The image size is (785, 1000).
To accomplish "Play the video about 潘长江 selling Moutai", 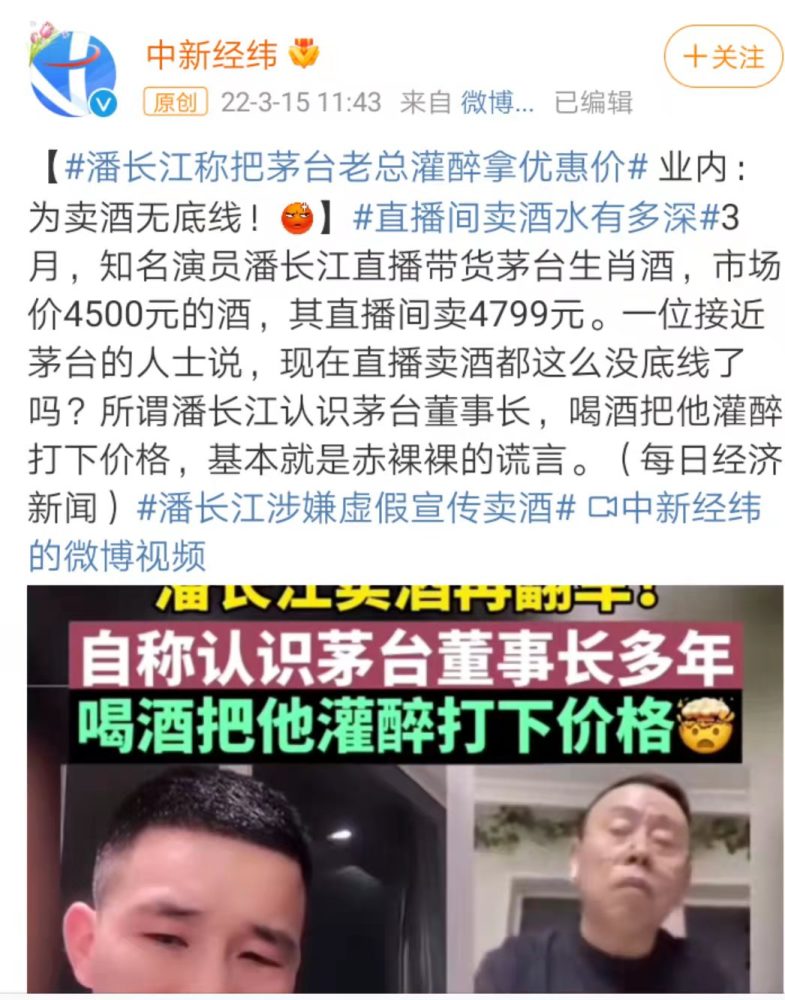I will (392, 790).
